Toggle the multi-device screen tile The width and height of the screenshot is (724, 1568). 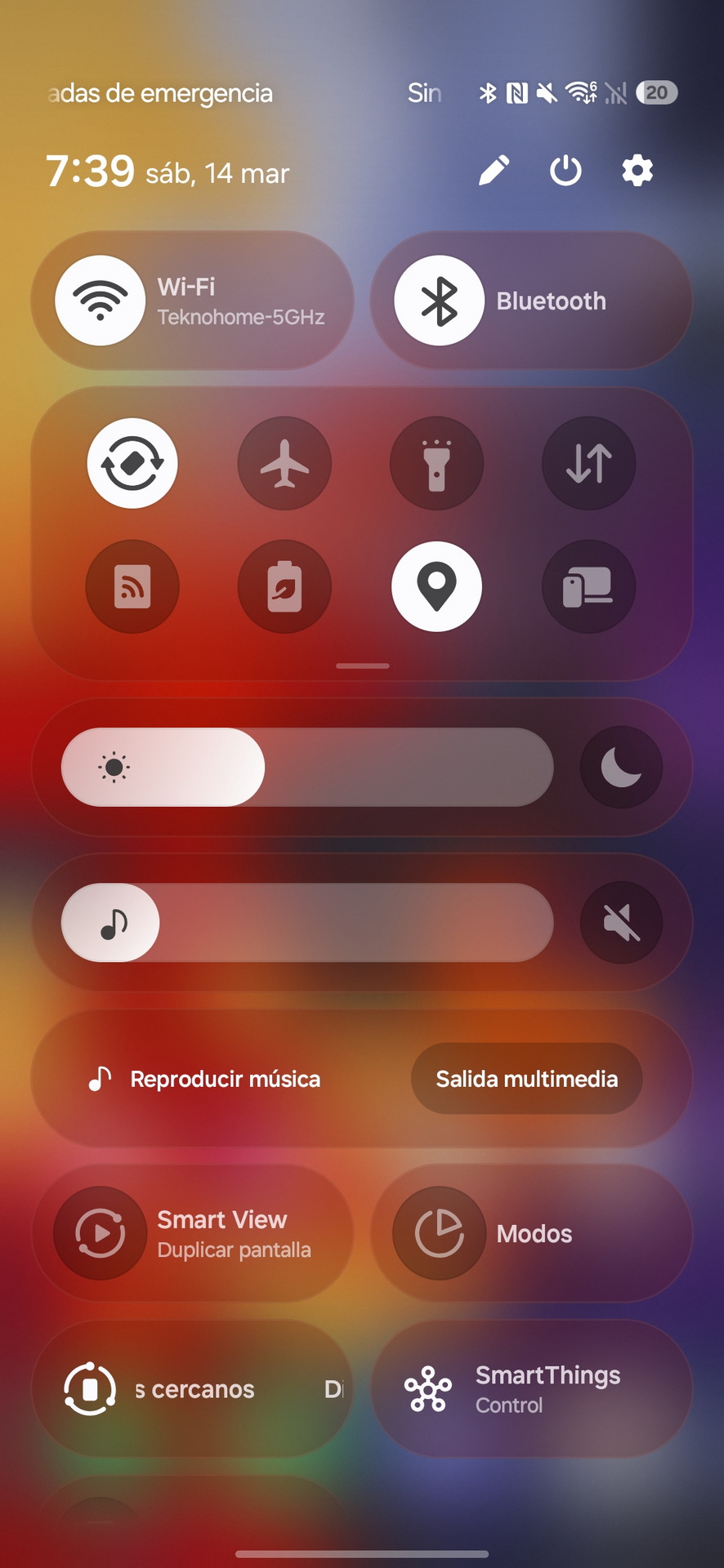[588, 586]
